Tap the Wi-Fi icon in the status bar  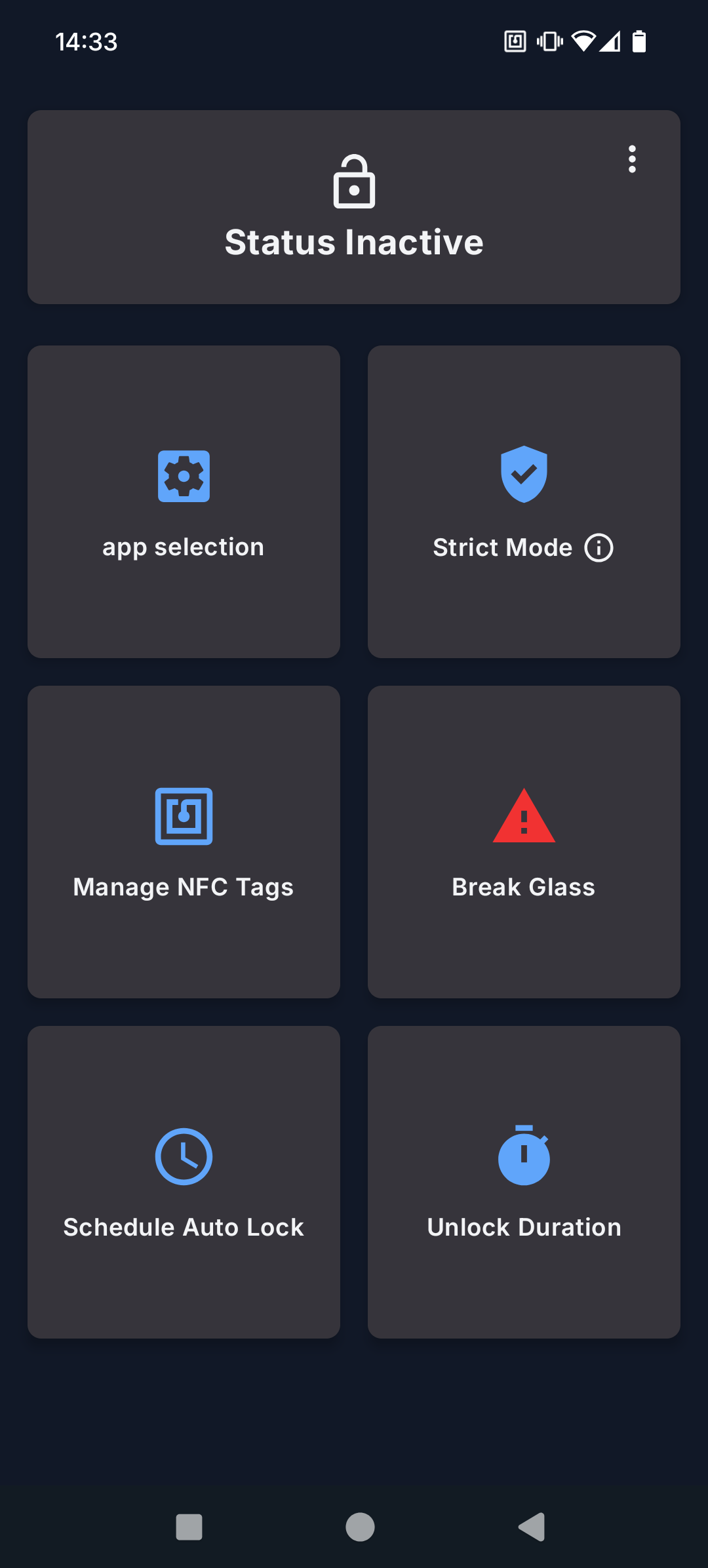[582, 41]
